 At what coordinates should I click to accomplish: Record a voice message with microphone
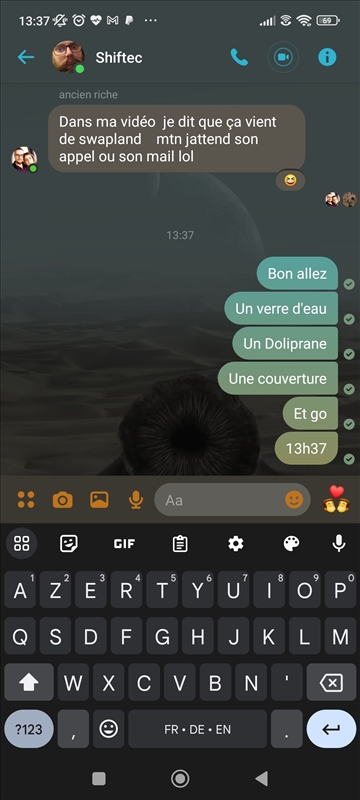pyautogui.click(x=136, y=499)
